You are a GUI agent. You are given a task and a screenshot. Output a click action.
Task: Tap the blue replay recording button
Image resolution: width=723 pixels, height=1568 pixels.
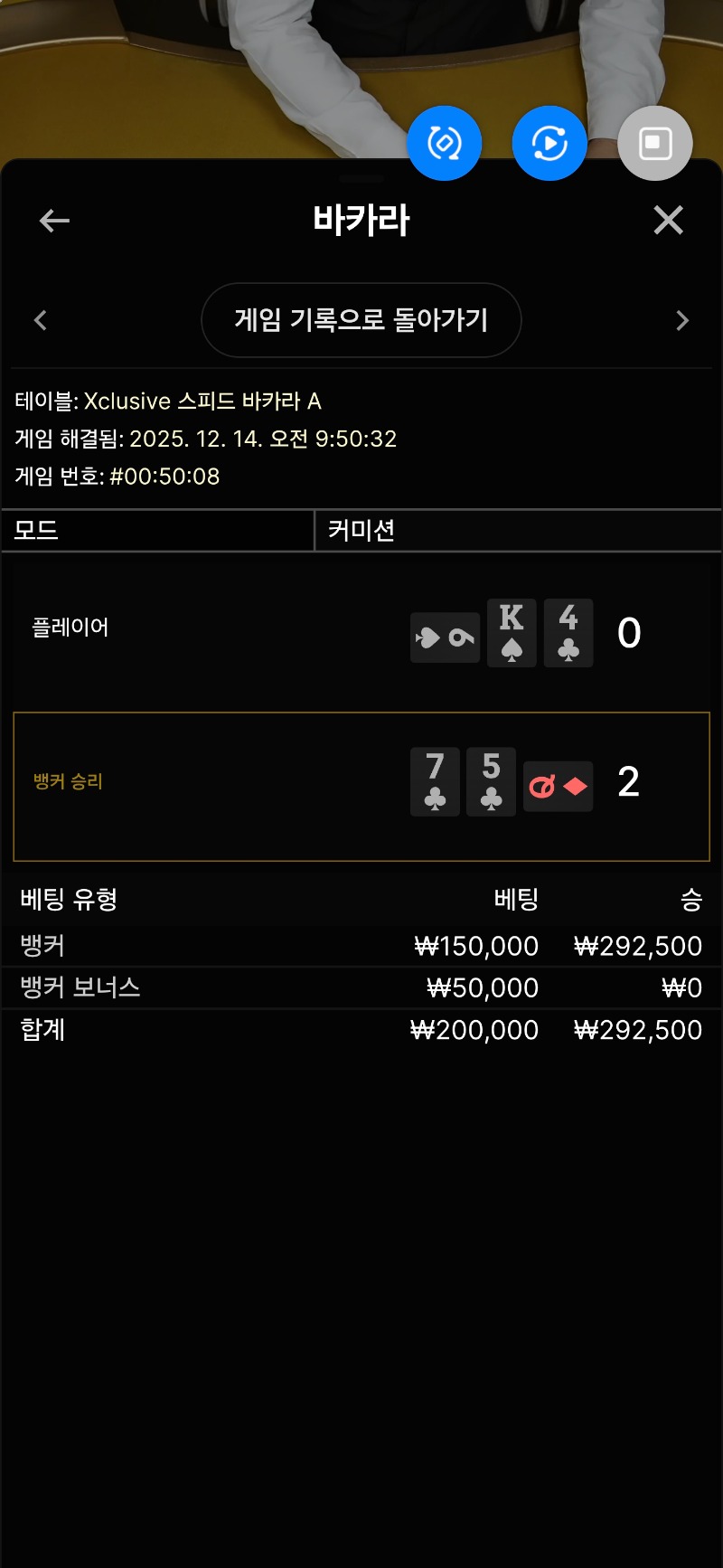coord(549,143)
